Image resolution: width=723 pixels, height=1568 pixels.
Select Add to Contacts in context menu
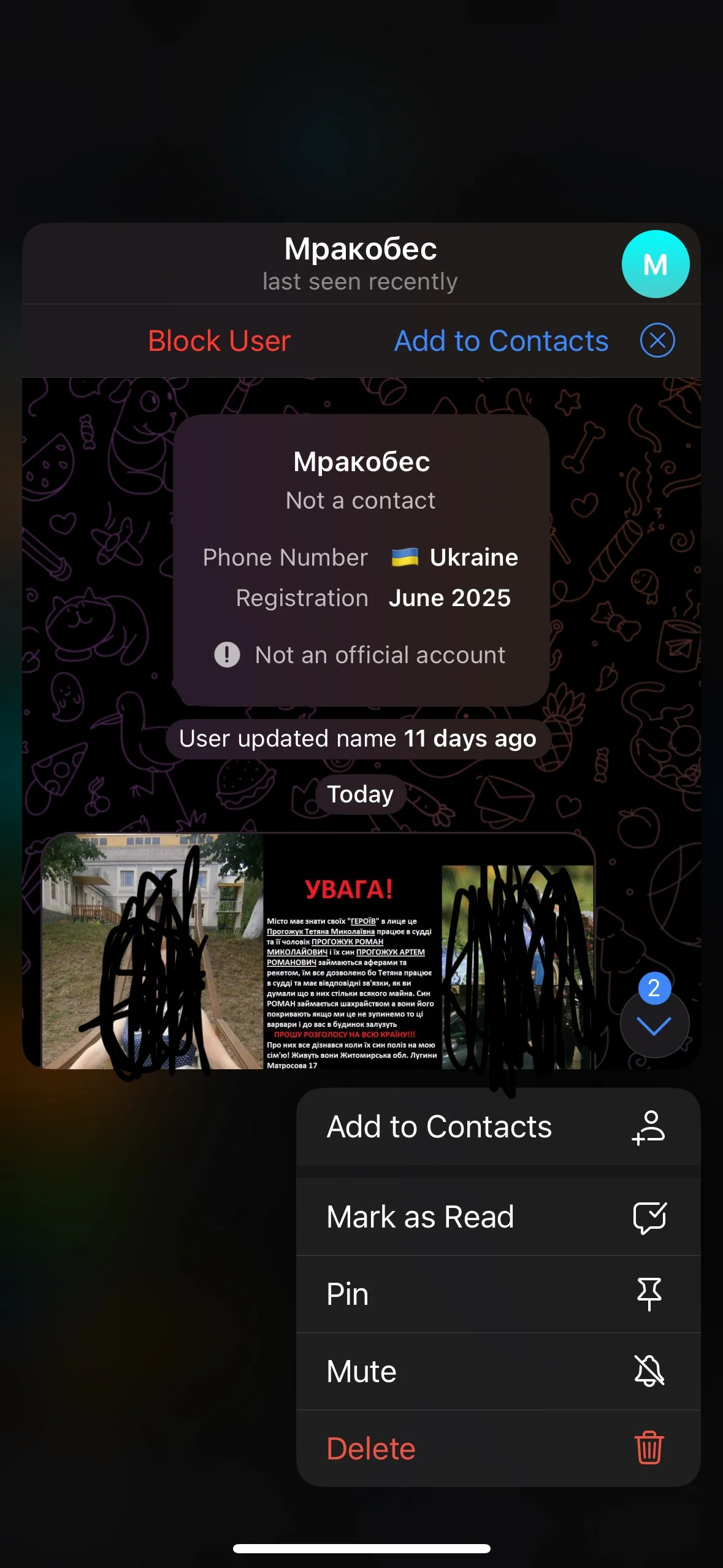pos(497,1127)
